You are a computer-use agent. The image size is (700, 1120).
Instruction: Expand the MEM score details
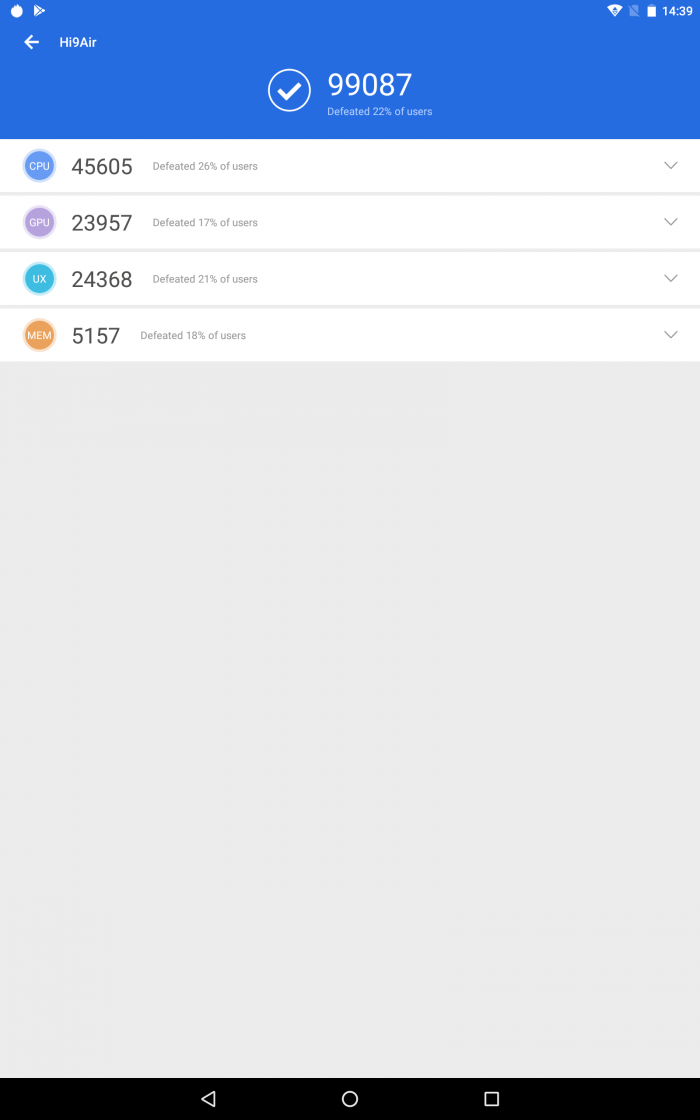click(670, 335)
